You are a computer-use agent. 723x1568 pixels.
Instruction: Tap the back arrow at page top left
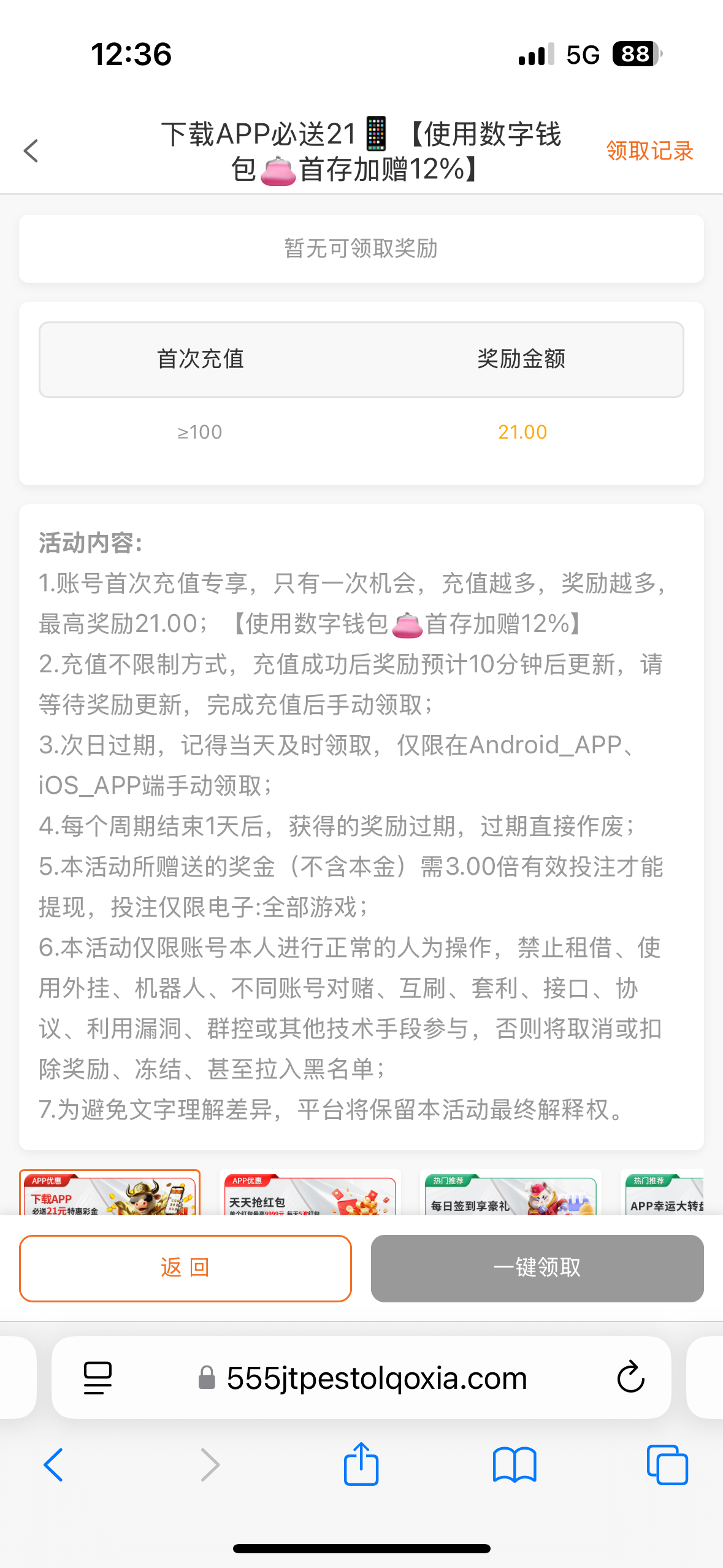(30, 150)
